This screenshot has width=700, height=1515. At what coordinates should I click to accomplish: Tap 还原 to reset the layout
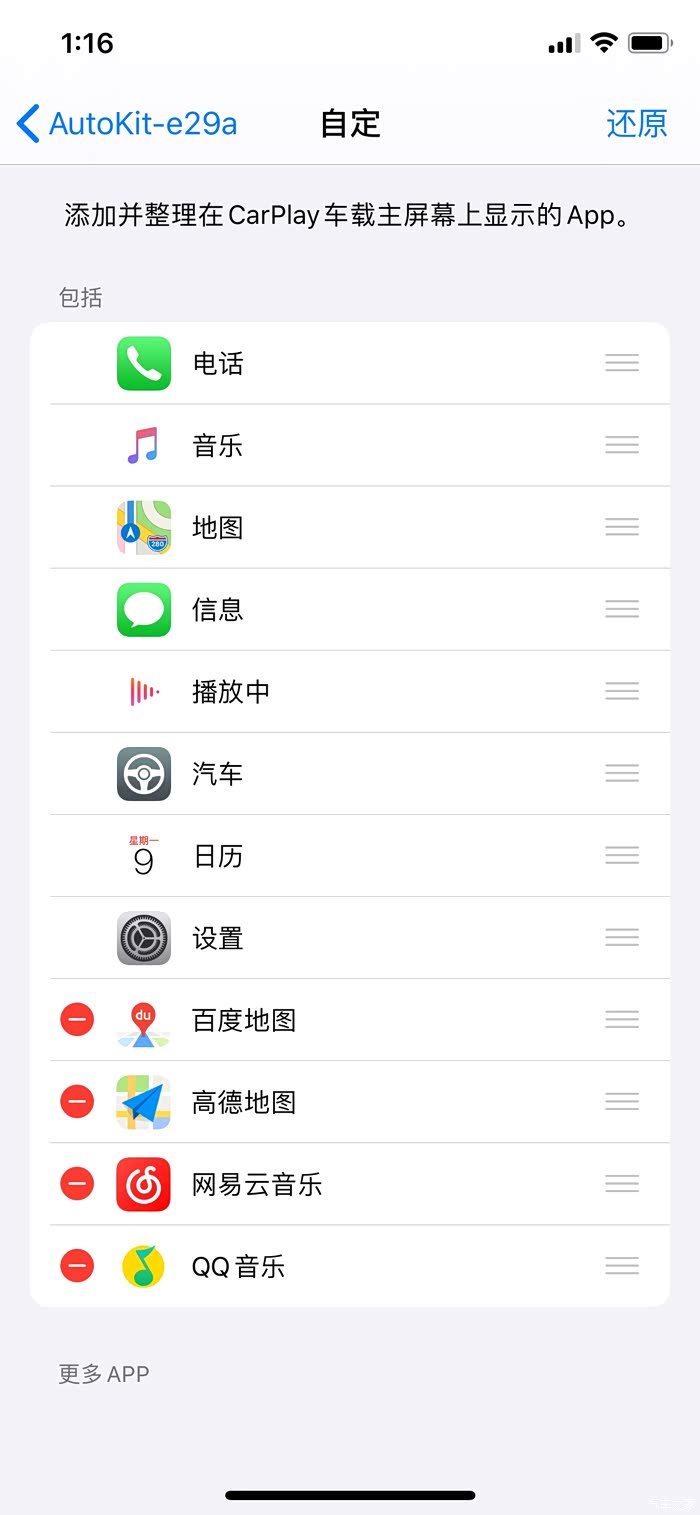636,124
